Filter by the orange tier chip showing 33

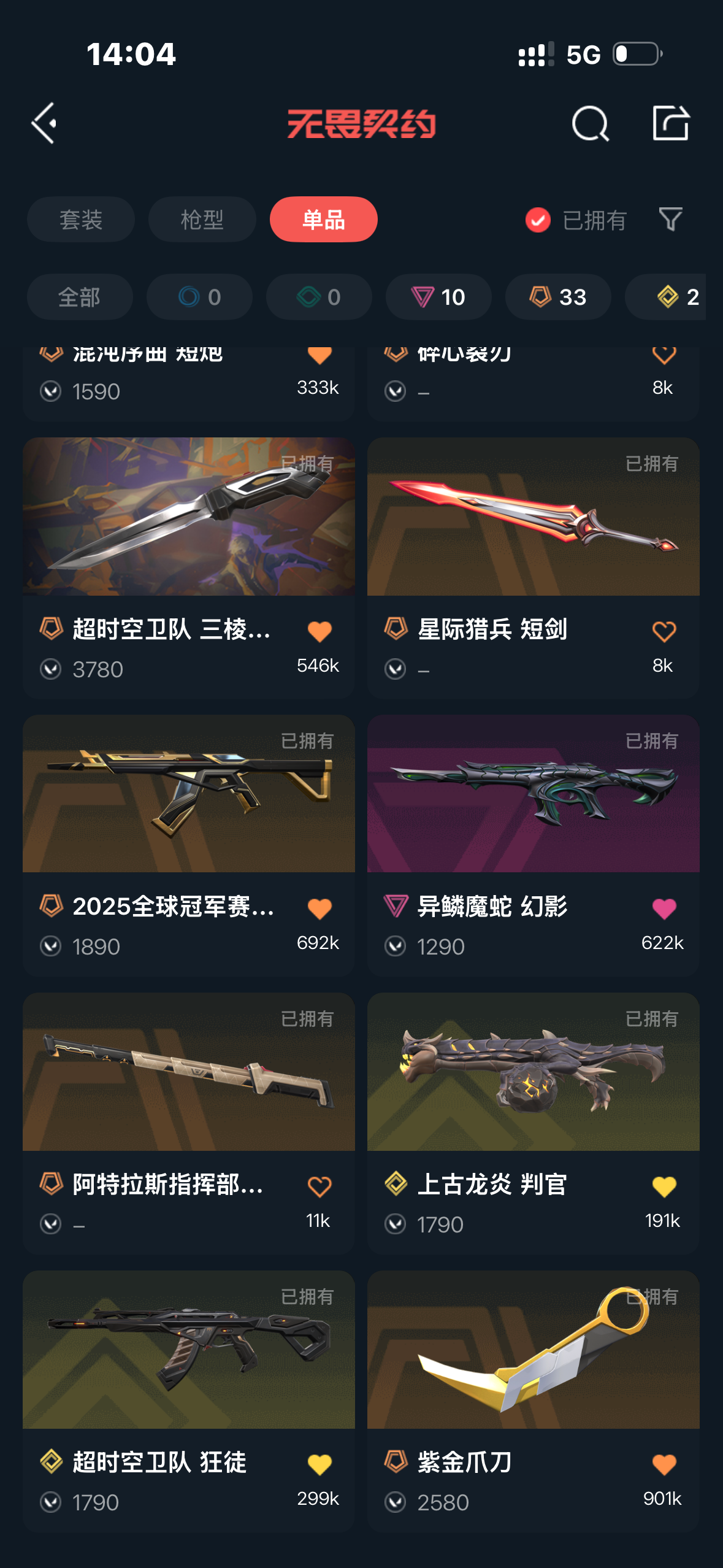(557, 297)
